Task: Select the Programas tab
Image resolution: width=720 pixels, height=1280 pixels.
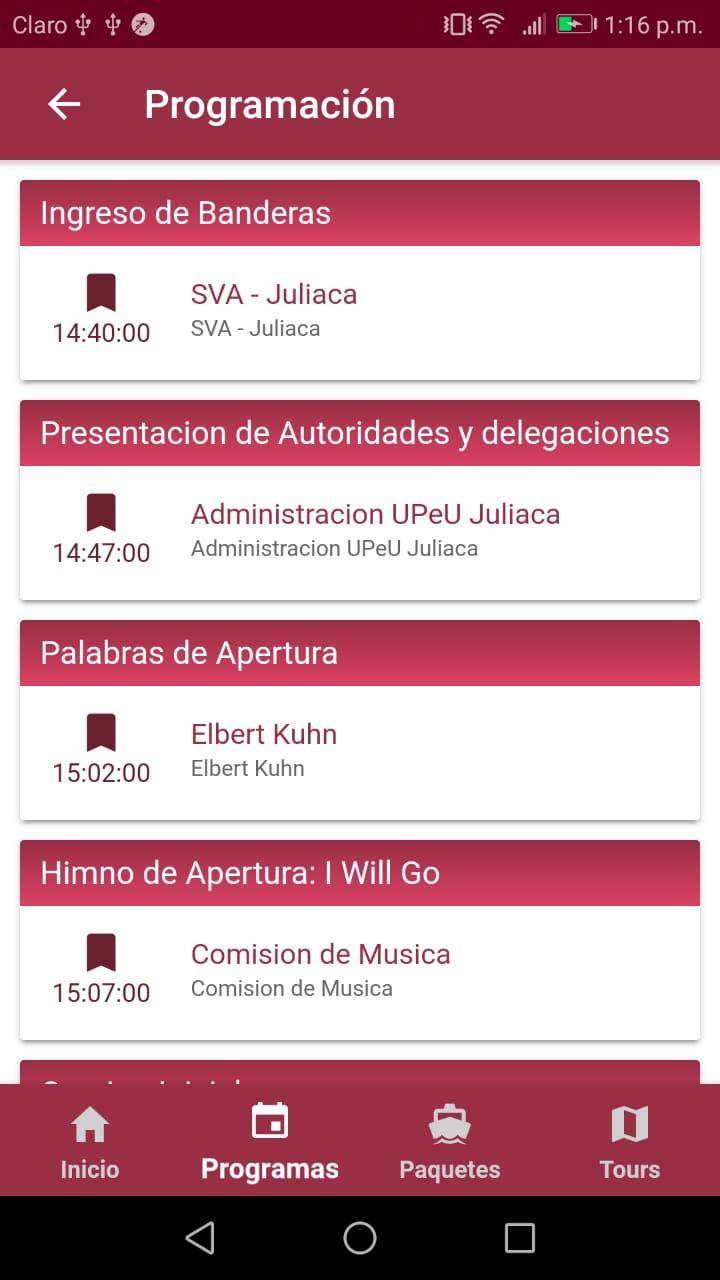Action: pyautogui.click(x=270, y=1141)
